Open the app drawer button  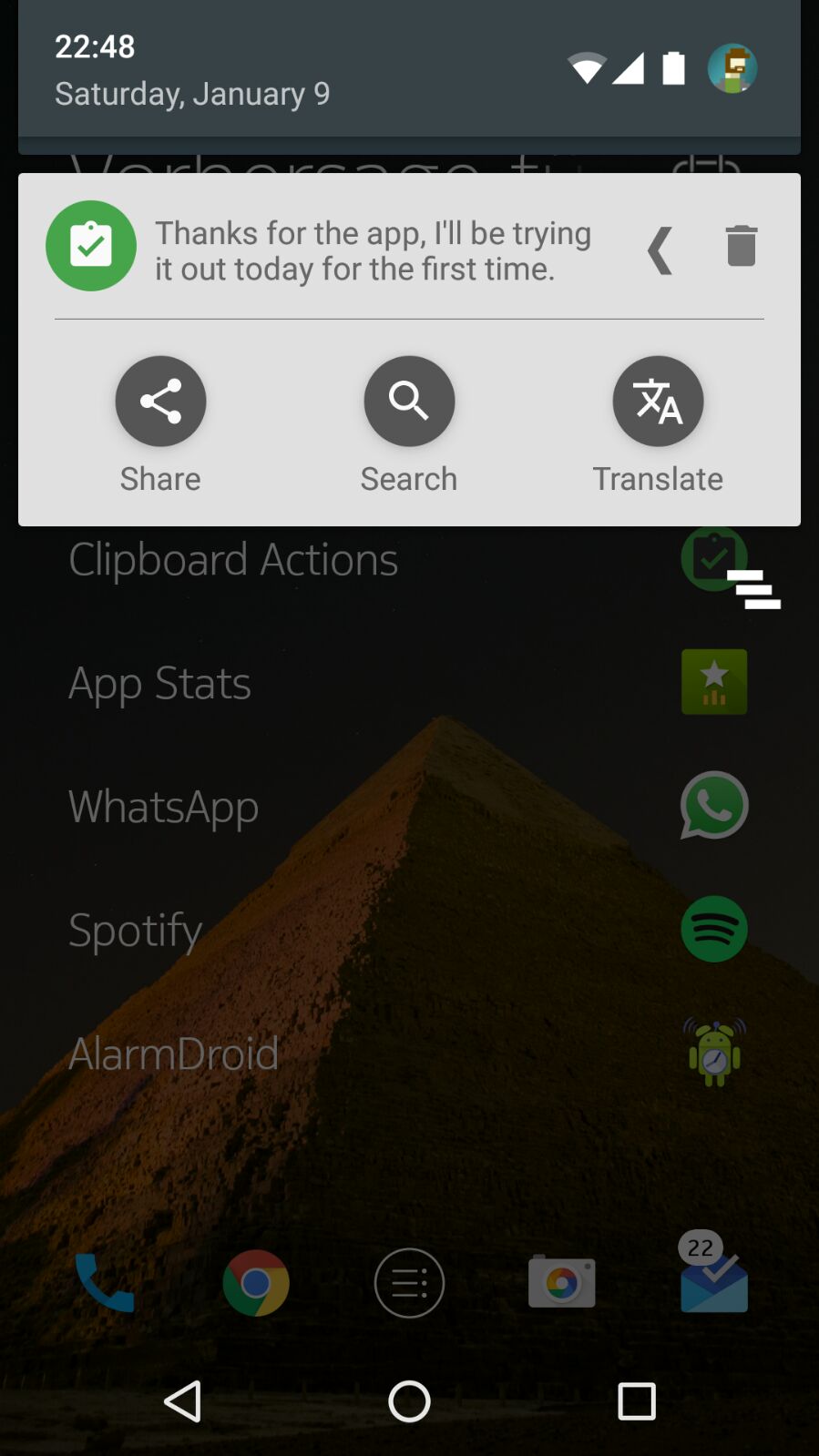coord(409,1283)
